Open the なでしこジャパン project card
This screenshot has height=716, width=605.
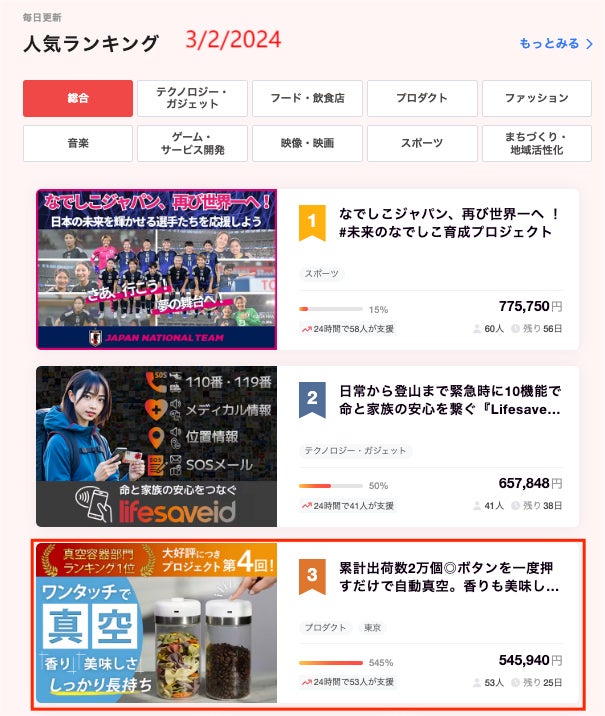point(429,224)
